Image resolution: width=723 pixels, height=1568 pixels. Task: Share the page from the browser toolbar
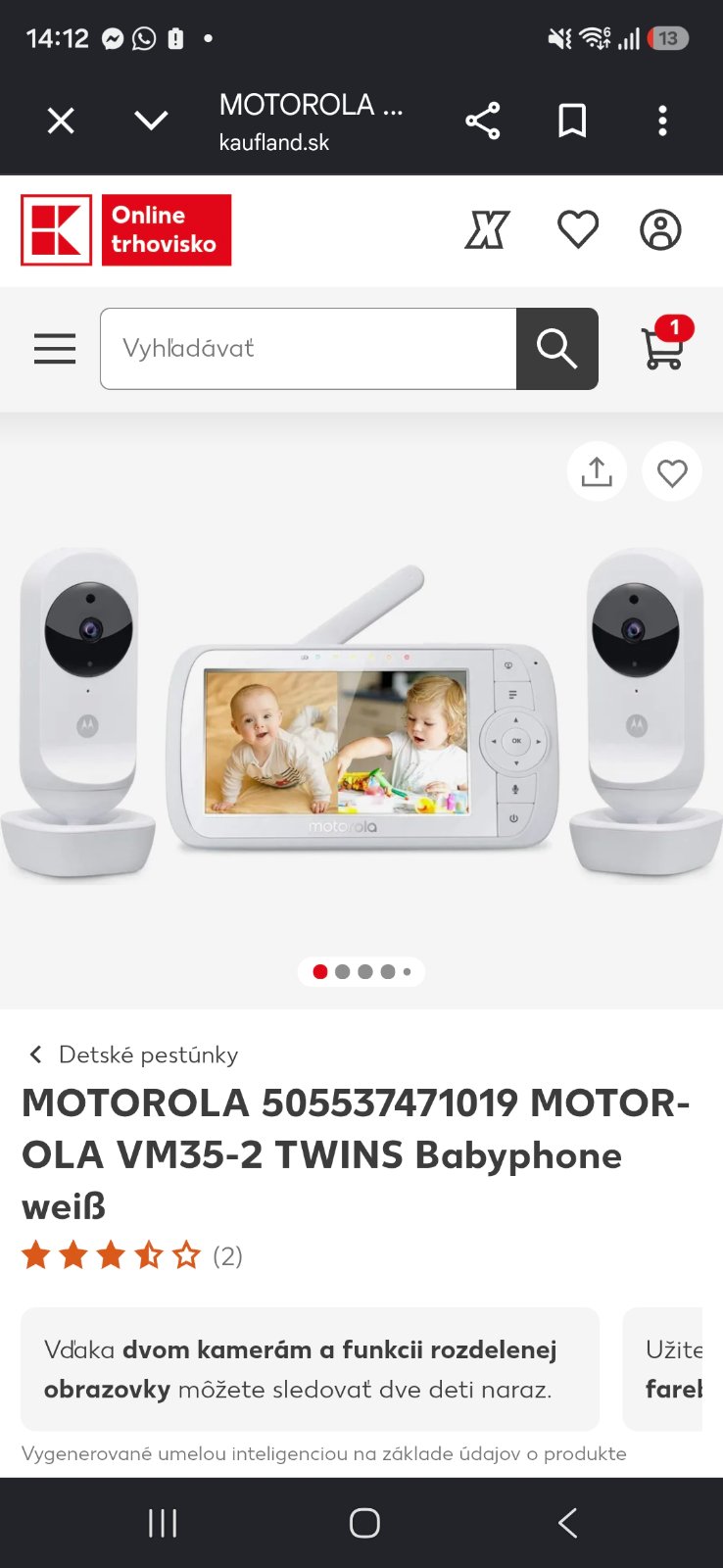pos(482,121)
